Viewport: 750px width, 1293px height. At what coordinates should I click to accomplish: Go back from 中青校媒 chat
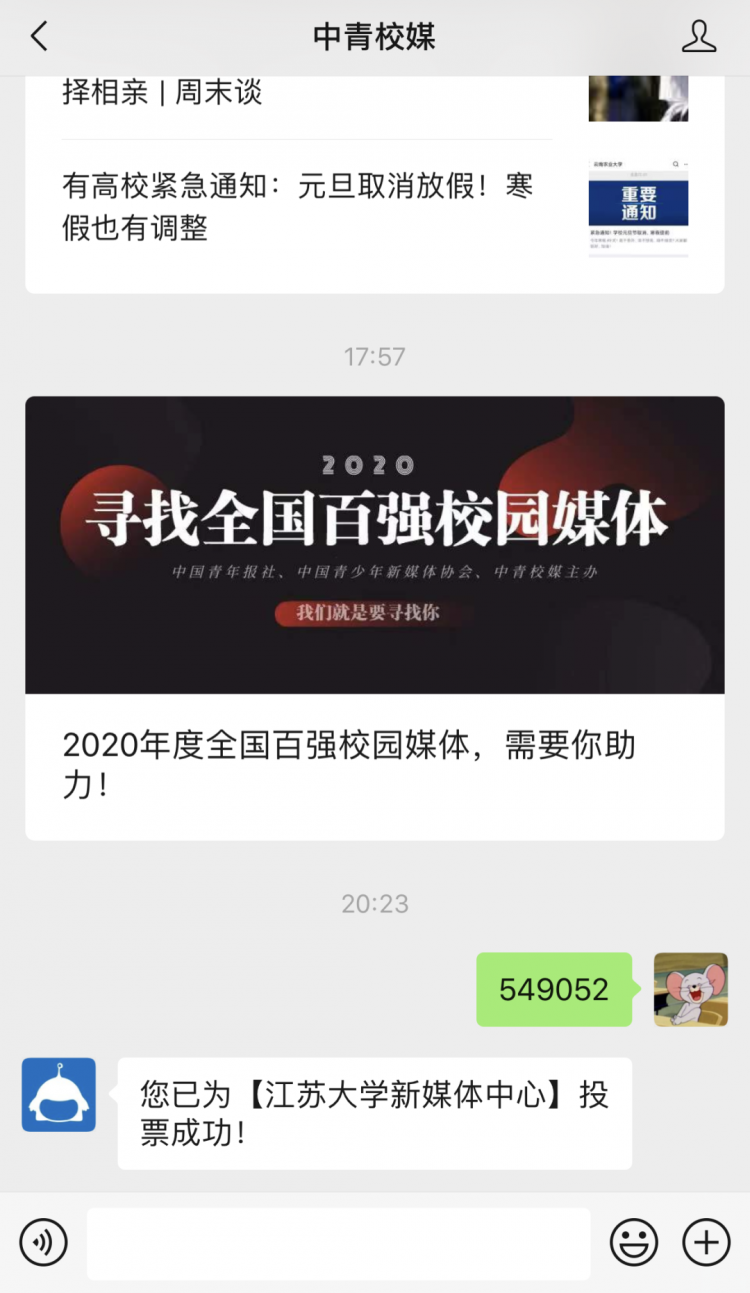[39, 37]
